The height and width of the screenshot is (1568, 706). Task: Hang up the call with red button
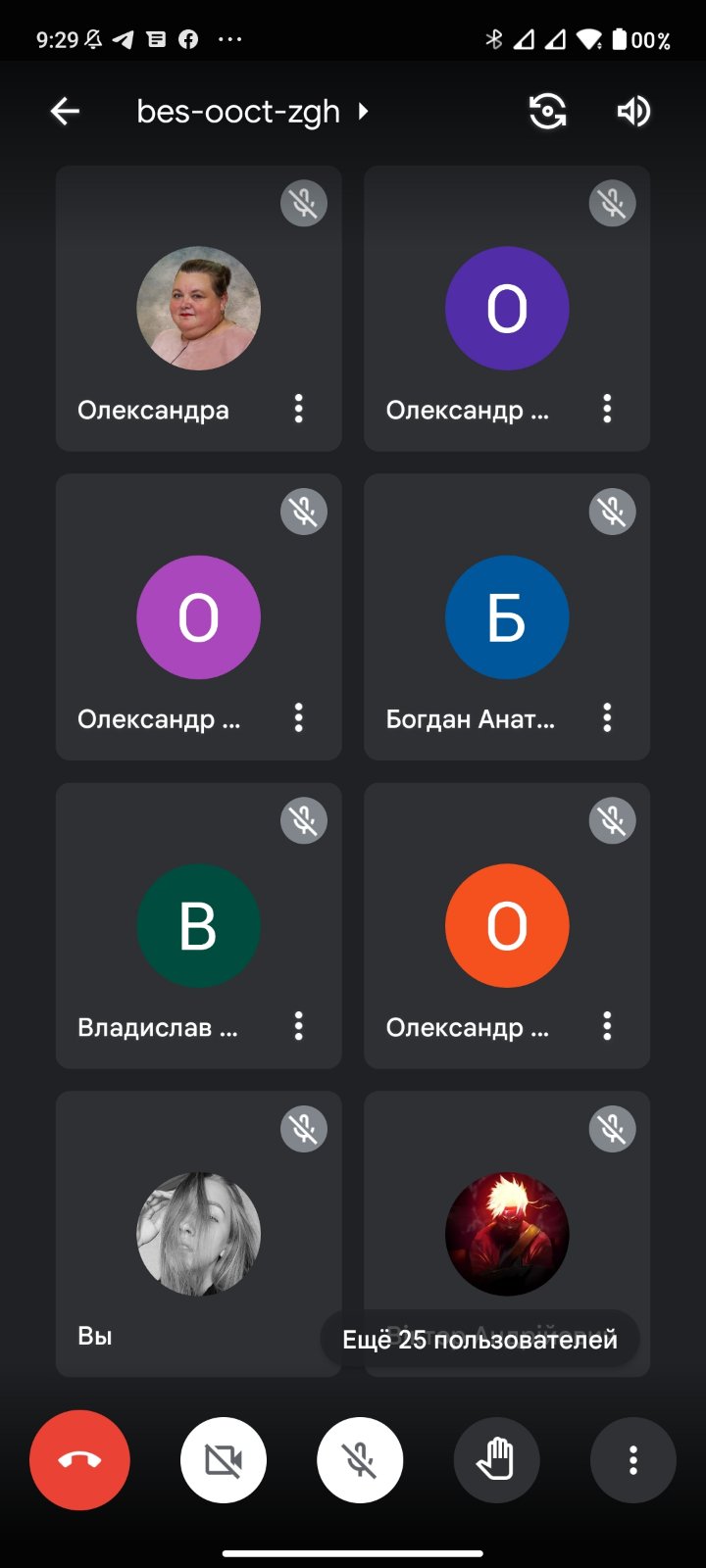79,1460
